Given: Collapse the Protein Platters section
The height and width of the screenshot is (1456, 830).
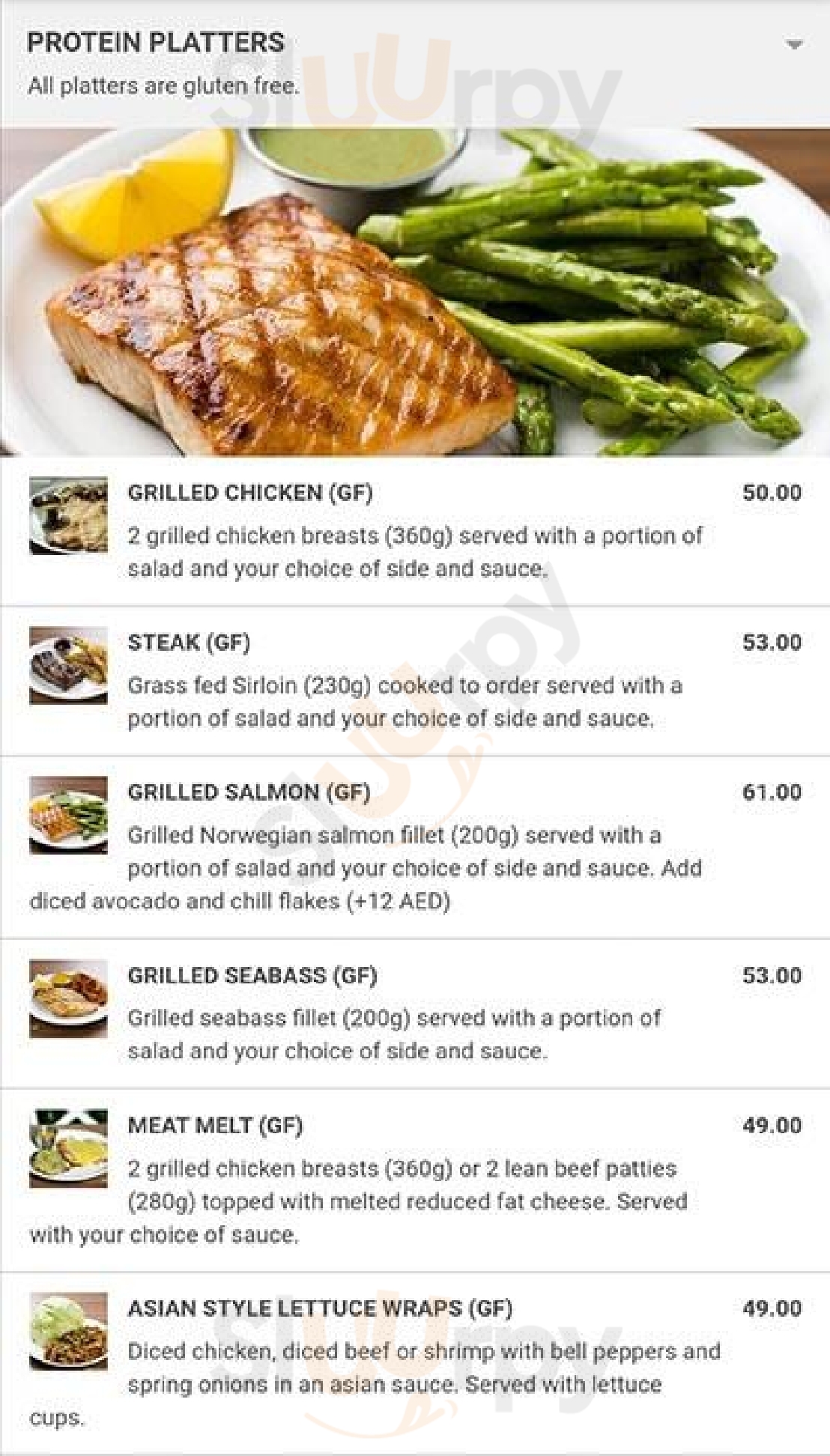Looking at the screenshot, I should tap(794, 45).
